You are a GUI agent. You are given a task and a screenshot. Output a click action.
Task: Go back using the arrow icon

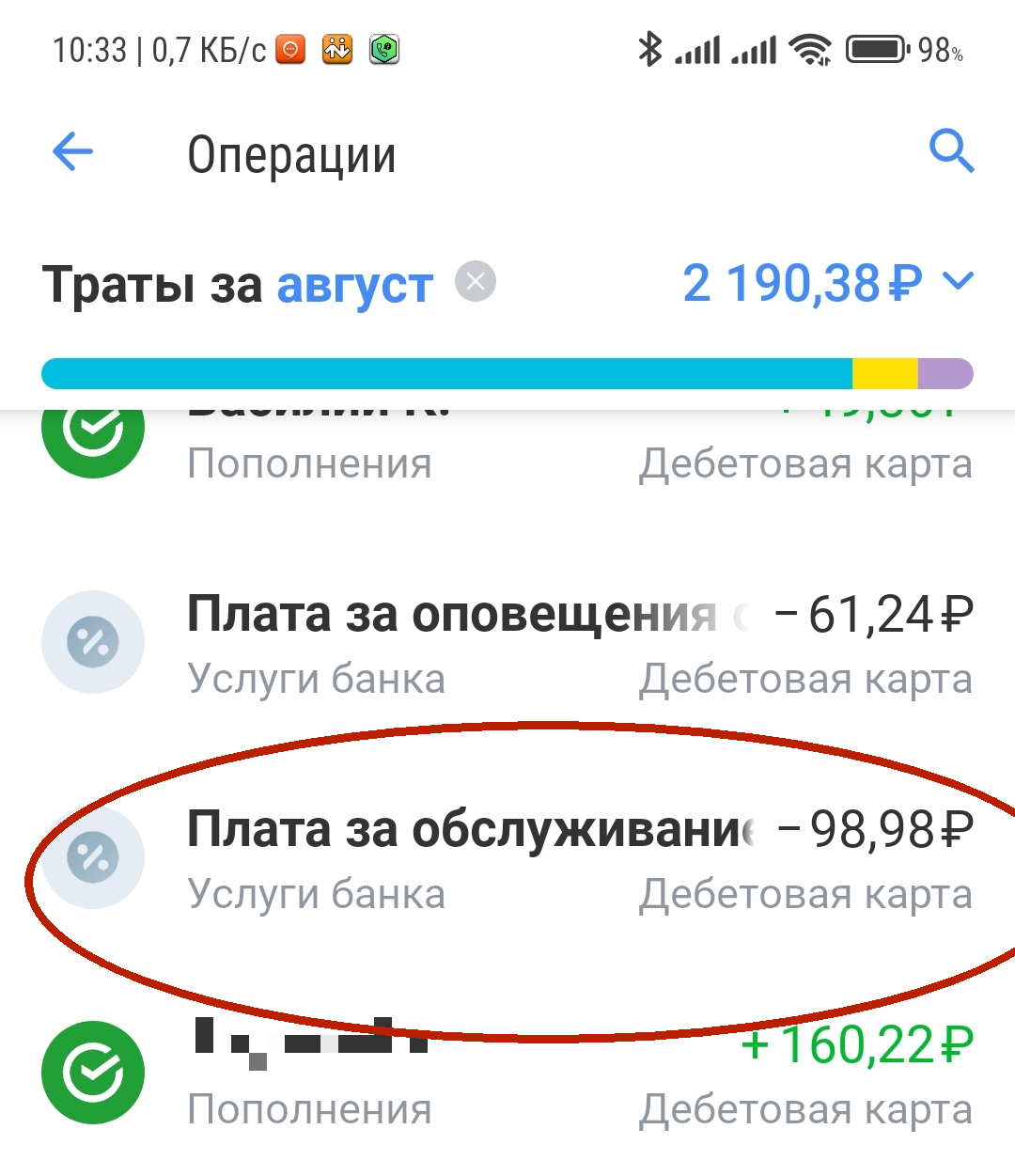(72, 151)
